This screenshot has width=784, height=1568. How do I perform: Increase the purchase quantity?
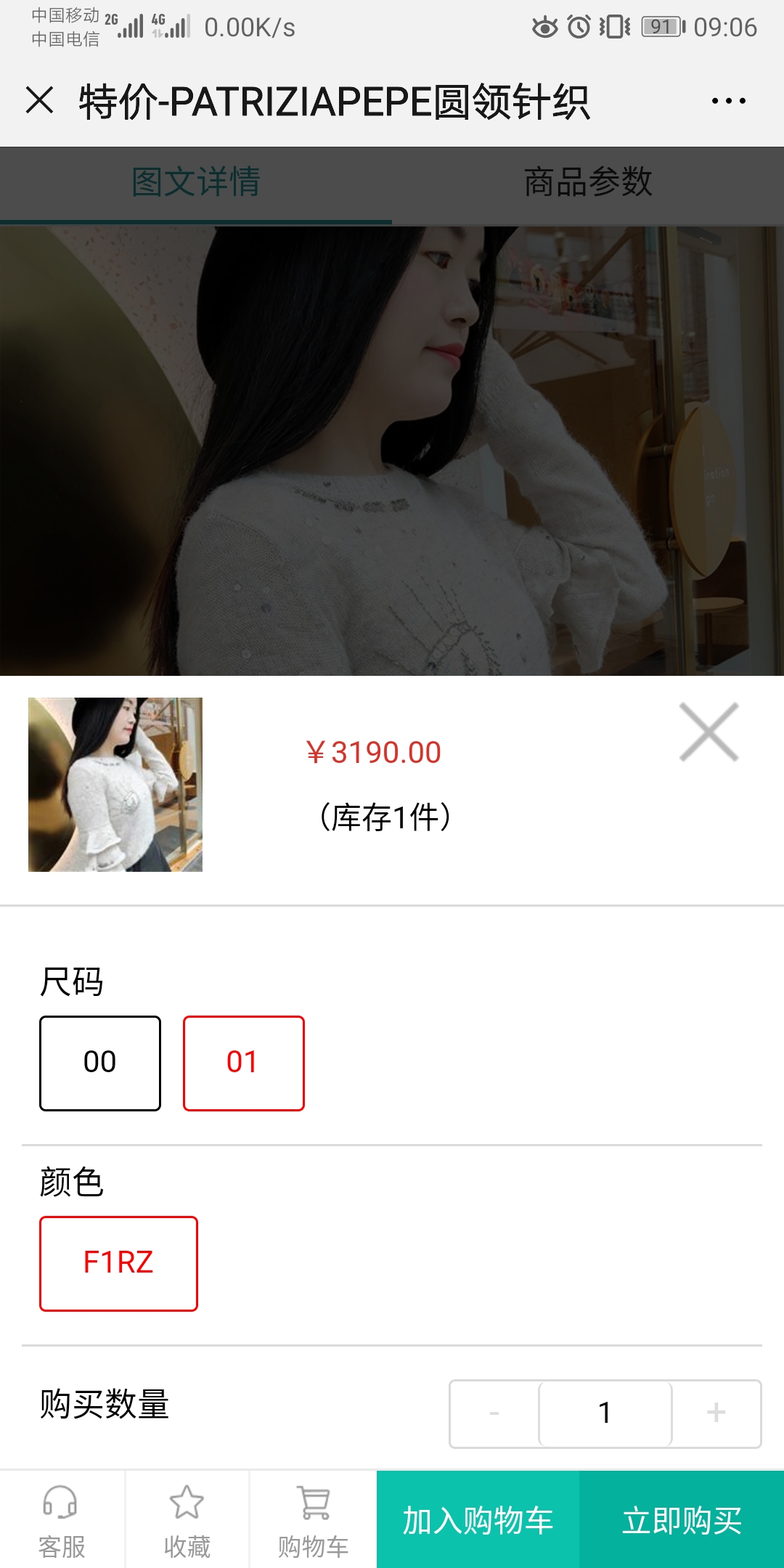(716, 1413)
